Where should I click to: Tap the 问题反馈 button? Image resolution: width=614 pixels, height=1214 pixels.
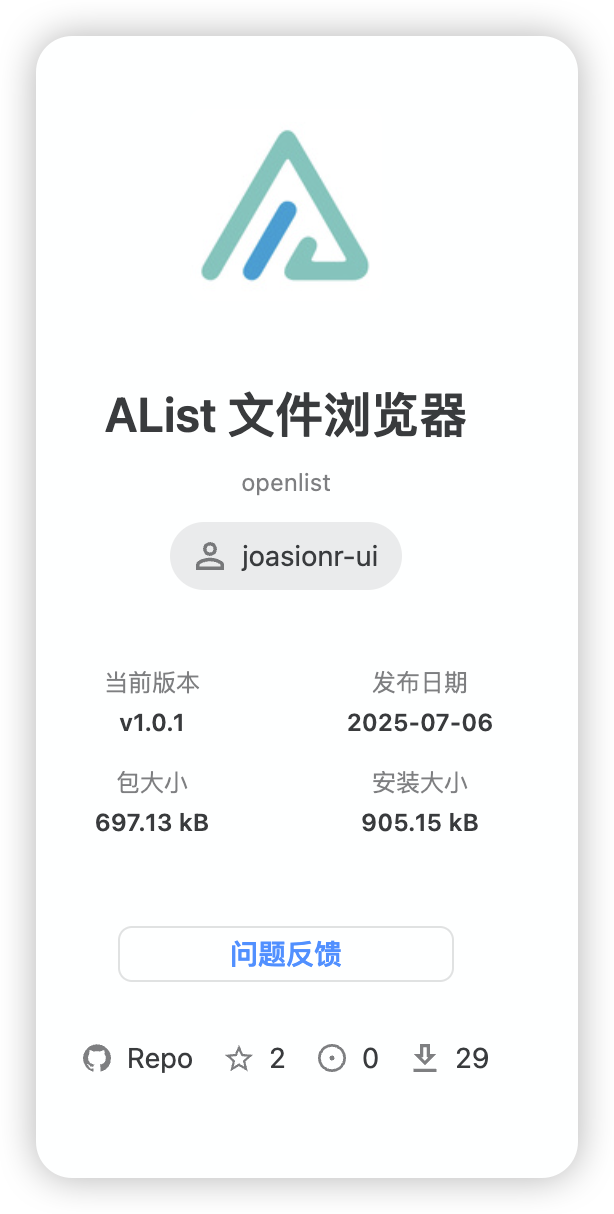[x=286, y=954]
